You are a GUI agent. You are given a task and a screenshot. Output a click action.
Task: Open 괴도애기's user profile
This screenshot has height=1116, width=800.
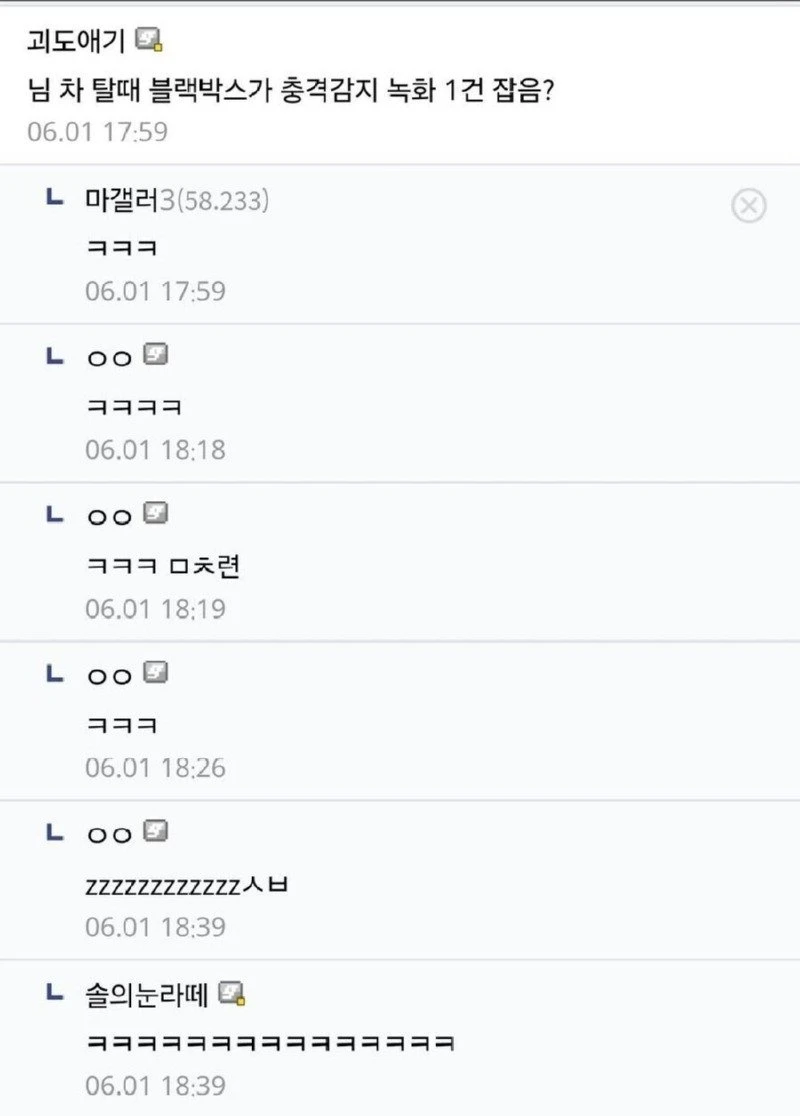coord(76,41)
